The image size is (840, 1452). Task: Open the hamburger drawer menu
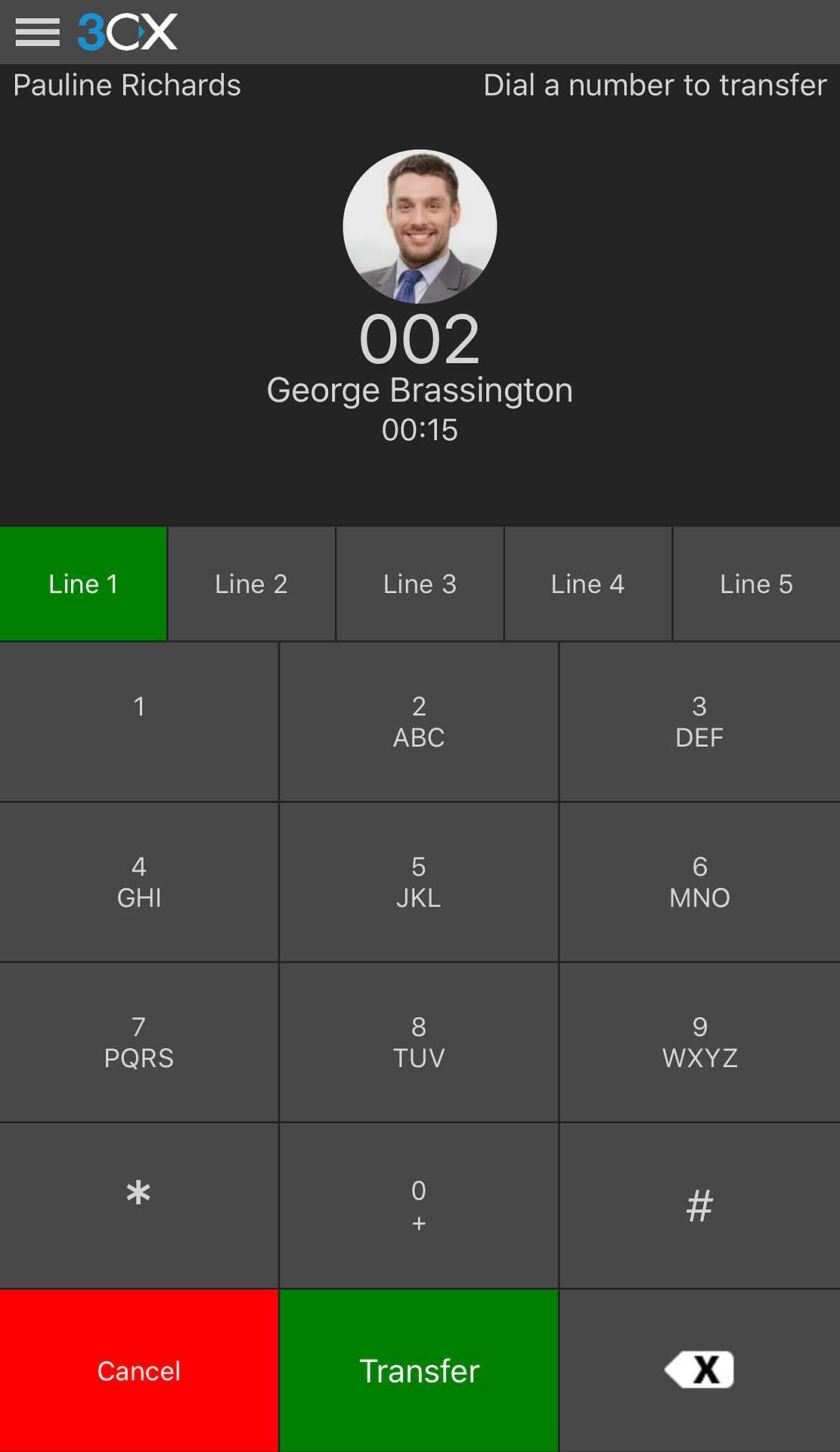pos(37,32)
